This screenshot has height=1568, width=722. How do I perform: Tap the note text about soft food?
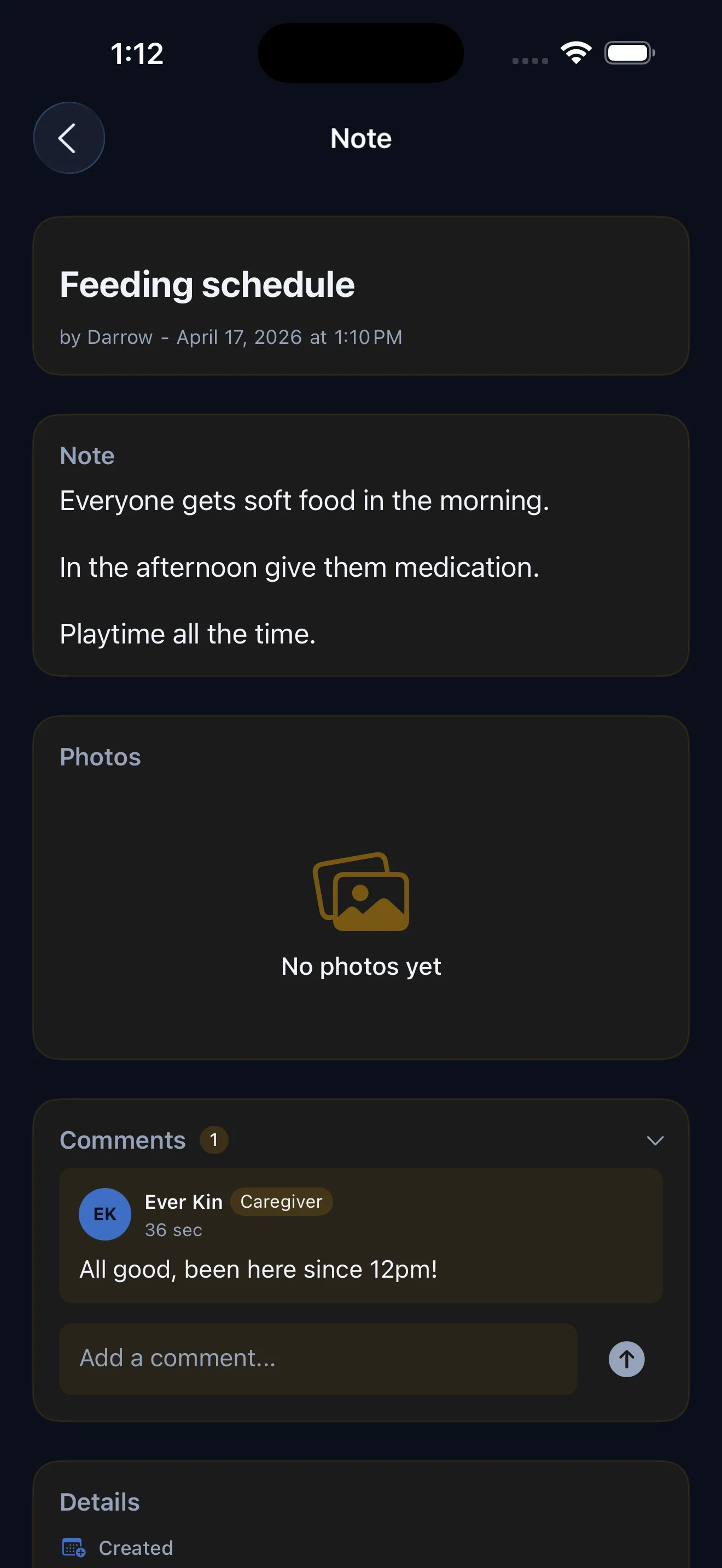304,500
